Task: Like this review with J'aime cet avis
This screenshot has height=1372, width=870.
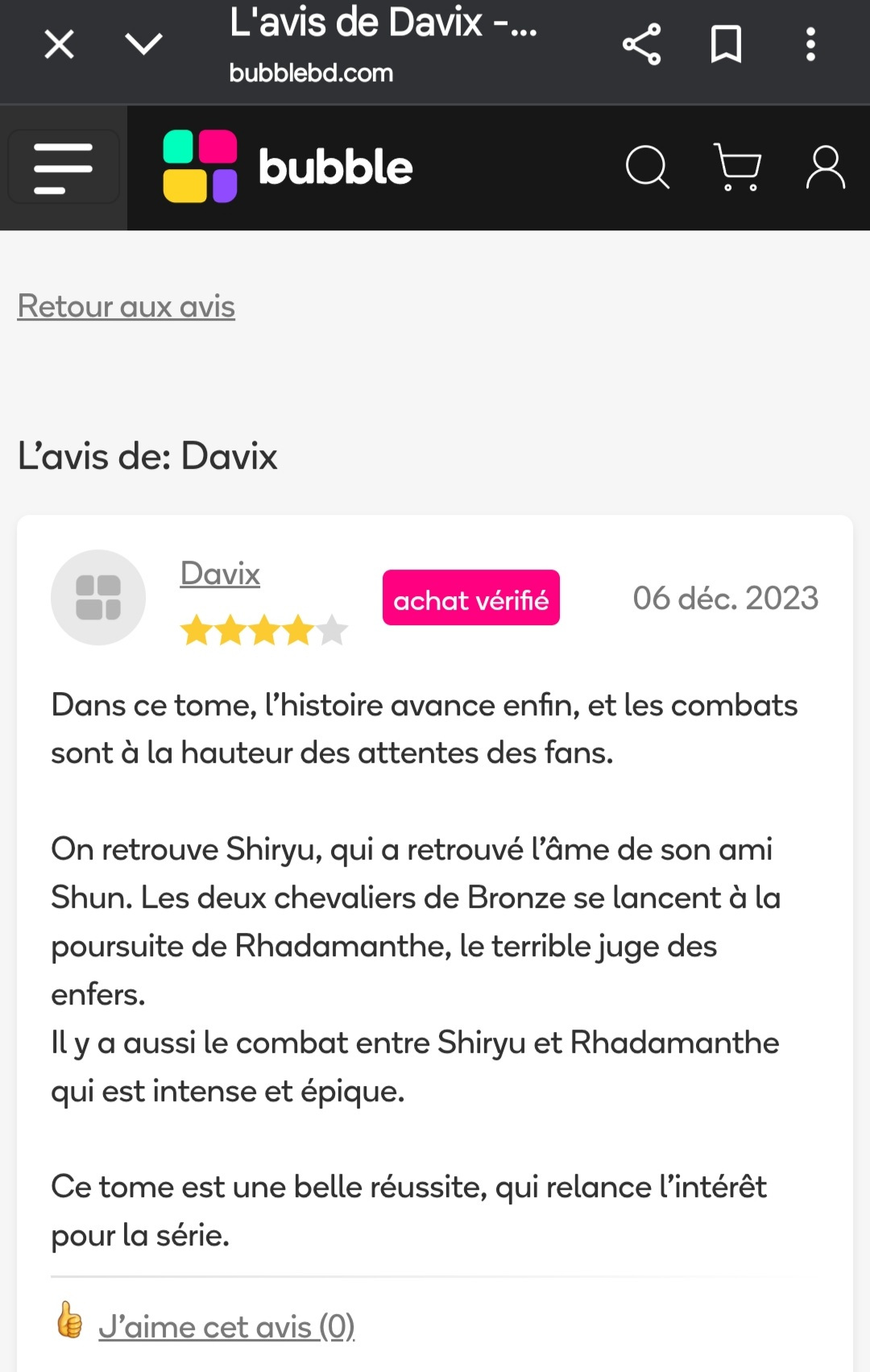Action: point(226,1326)
